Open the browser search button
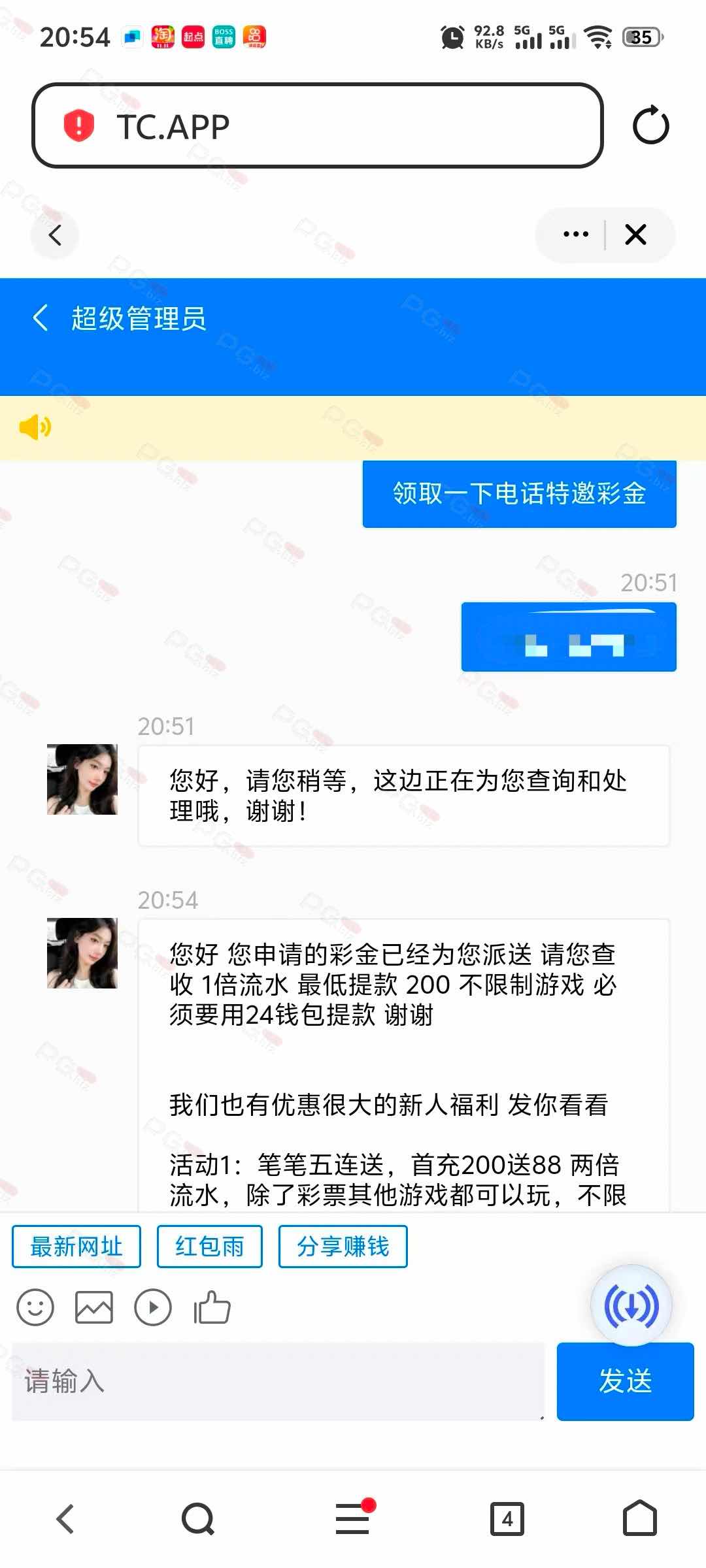Screen dimensions: 706x1568 tap(198, 1519)
